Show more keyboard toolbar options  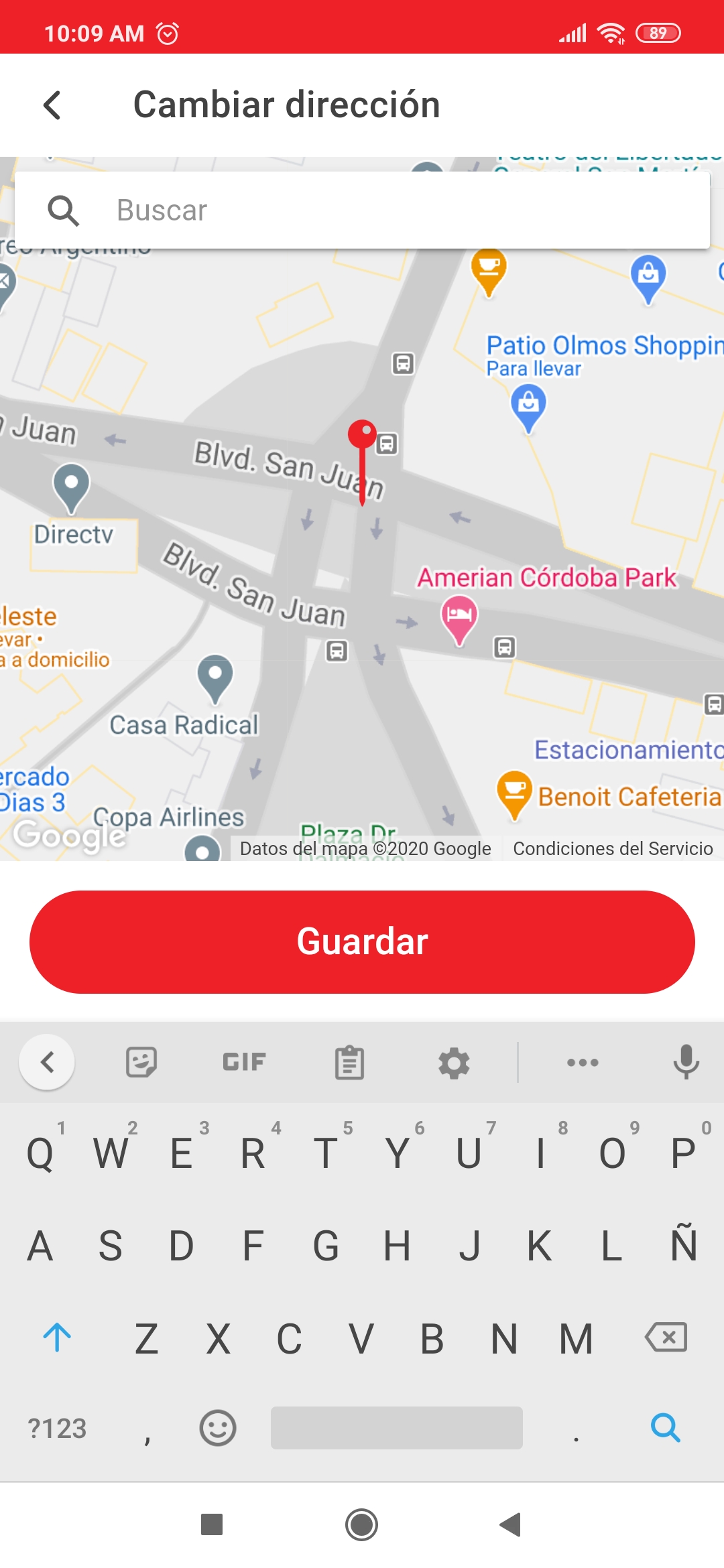tap(583, 1062)
